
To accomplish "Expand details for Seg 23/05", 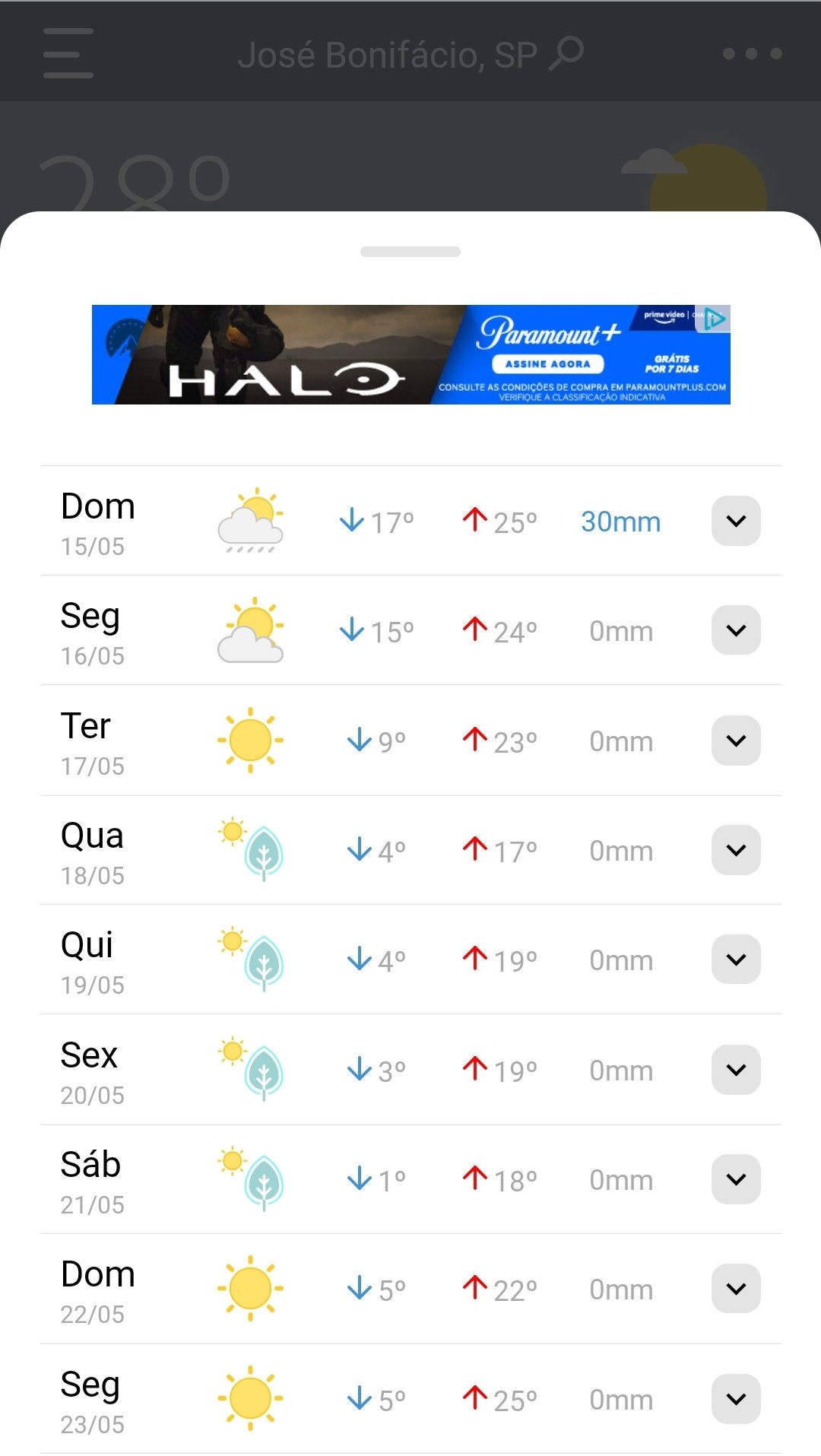I will point(736,1399).
